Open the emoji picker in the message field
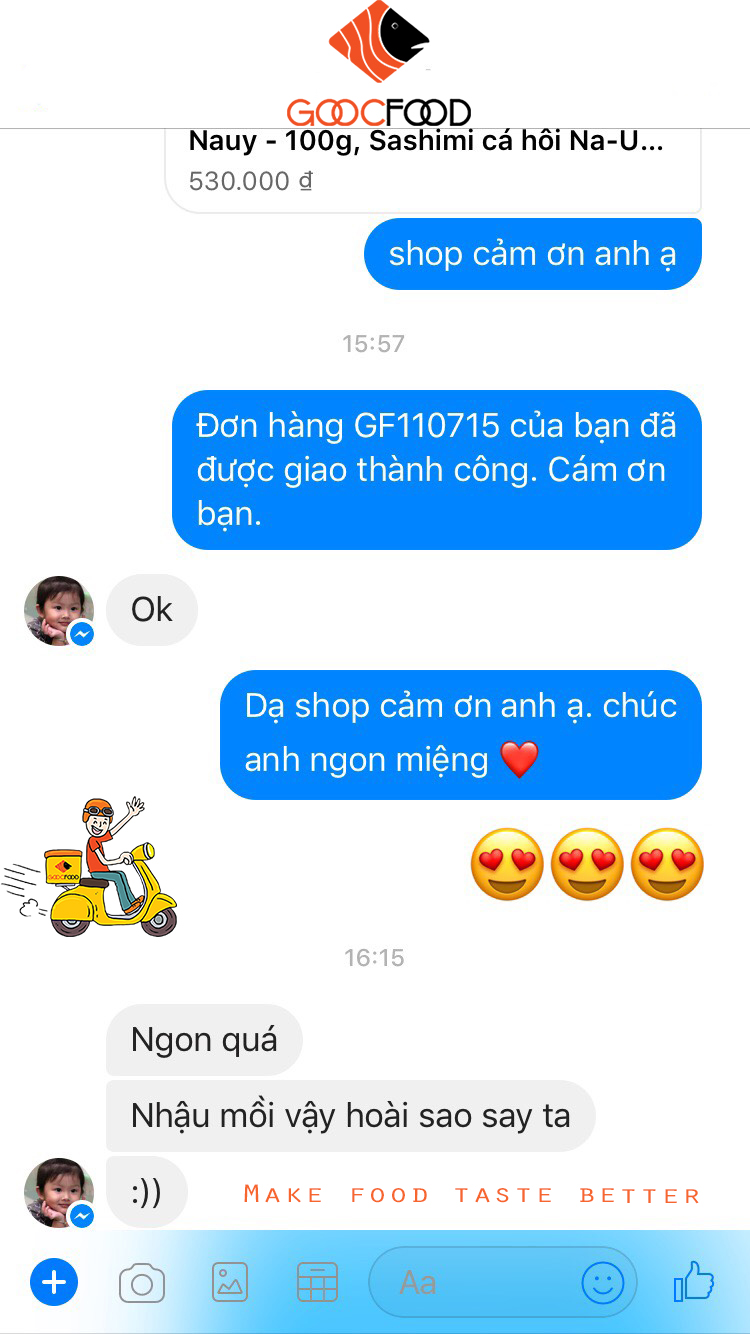The width and height of the screenshot is (750, 1334). pyautogui.click(x=602, y=1283)
